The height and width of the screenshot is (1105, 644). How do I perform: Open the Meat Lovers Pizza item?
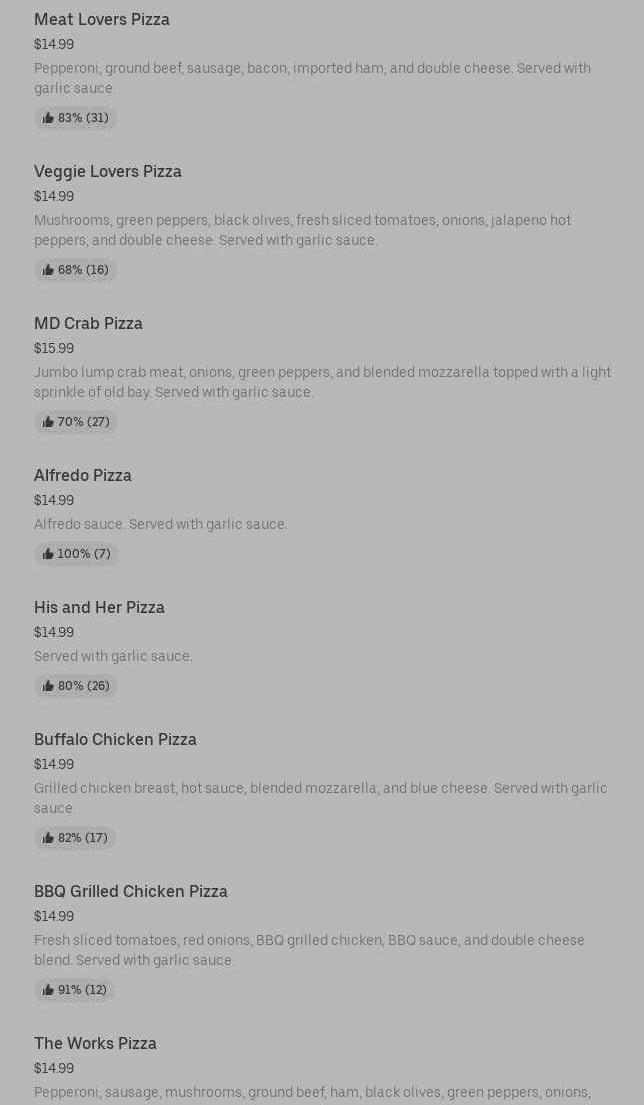[x=102, y=20]
